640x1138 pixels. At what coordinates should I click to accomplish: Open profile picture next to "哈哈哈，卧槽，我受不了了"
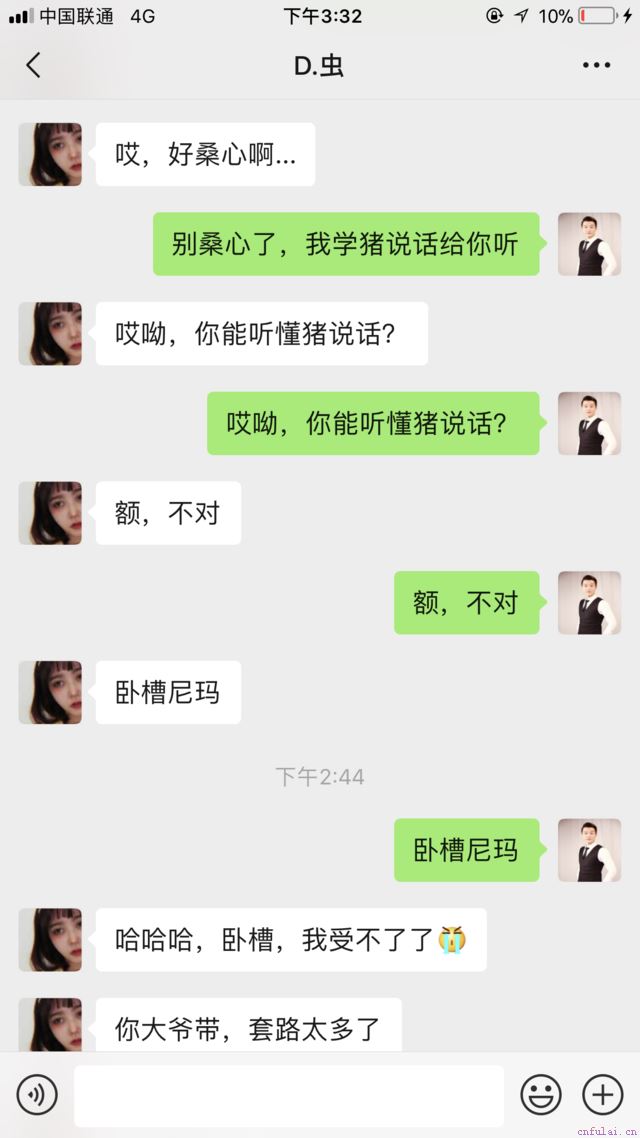pyautogui.click(x=50, y=939)
